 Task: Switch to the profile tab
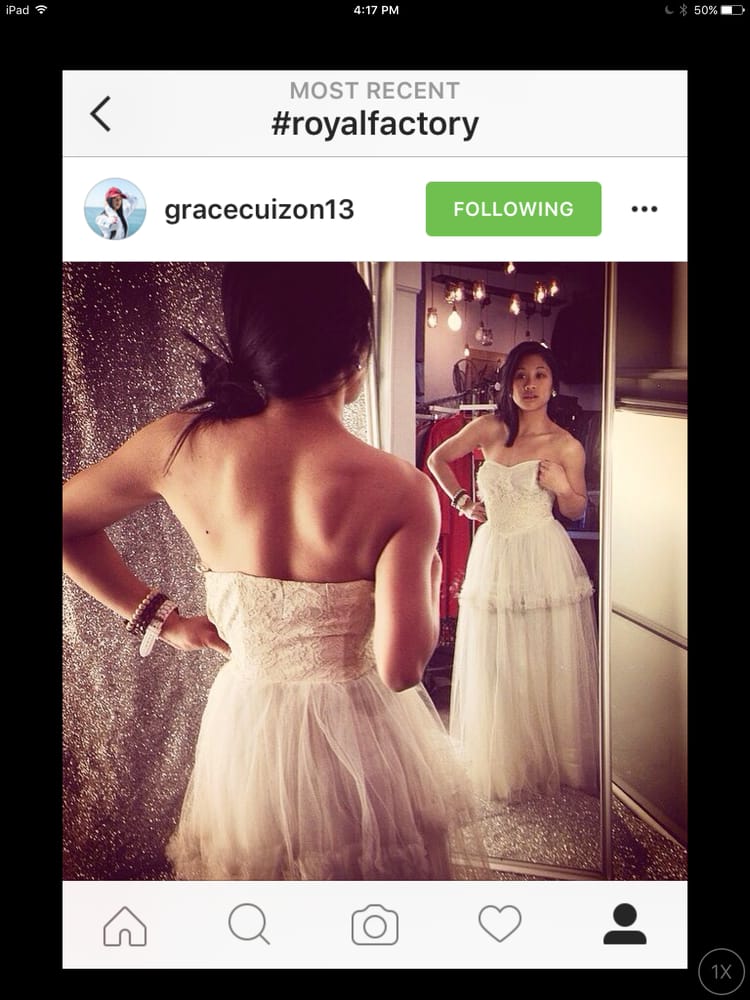pos(625,923)
